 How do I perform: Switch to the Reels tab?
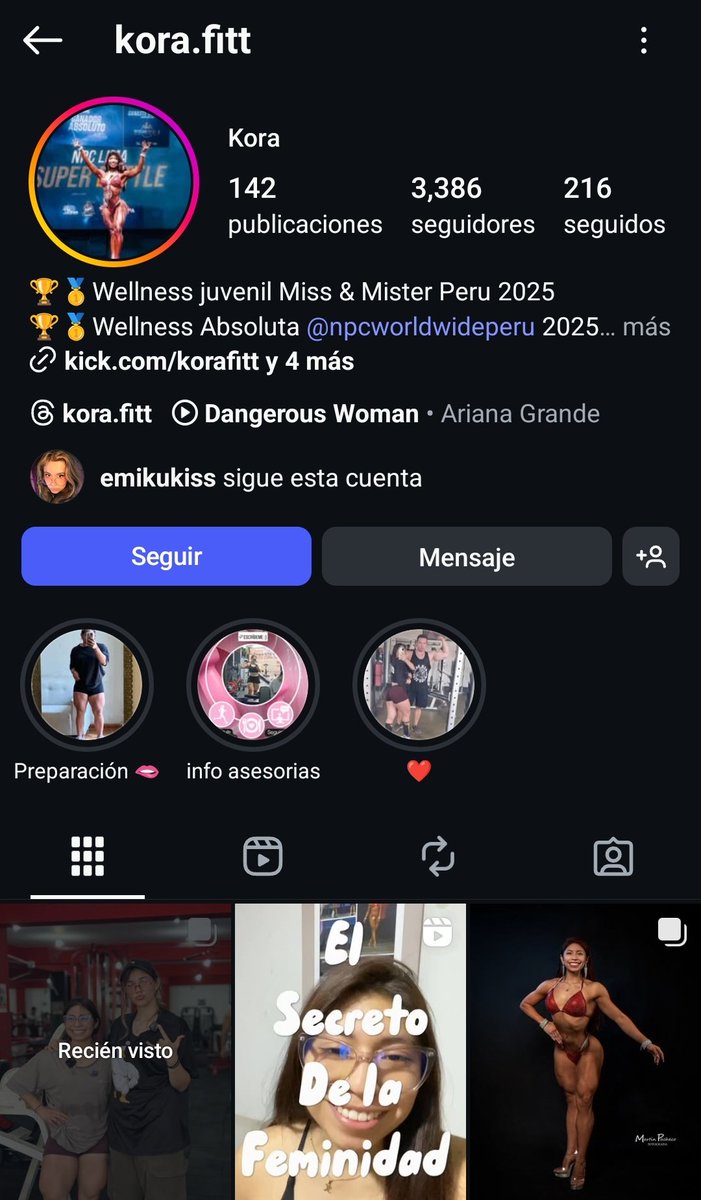263,857
